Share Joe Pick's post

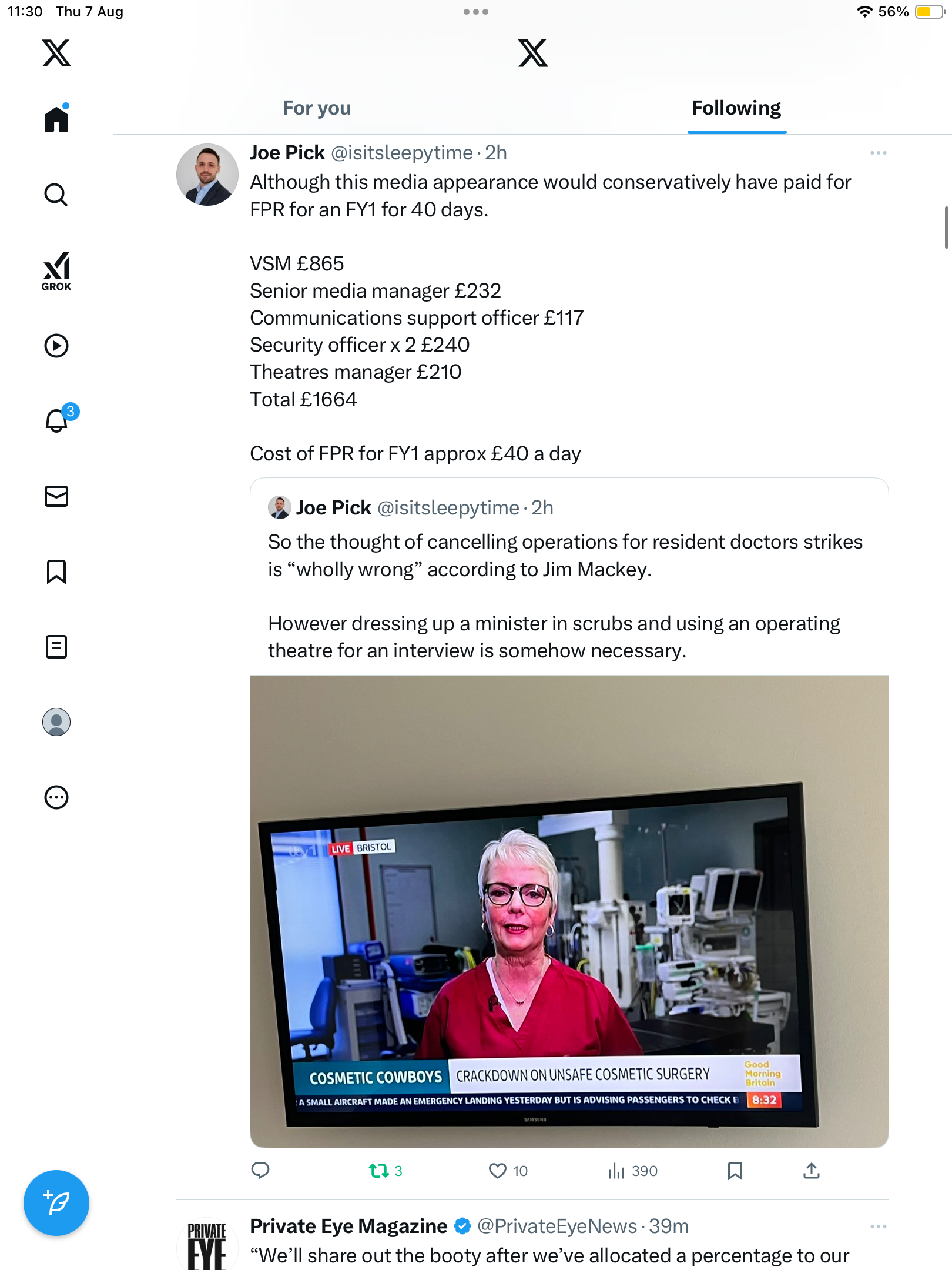pos(811,1171)
